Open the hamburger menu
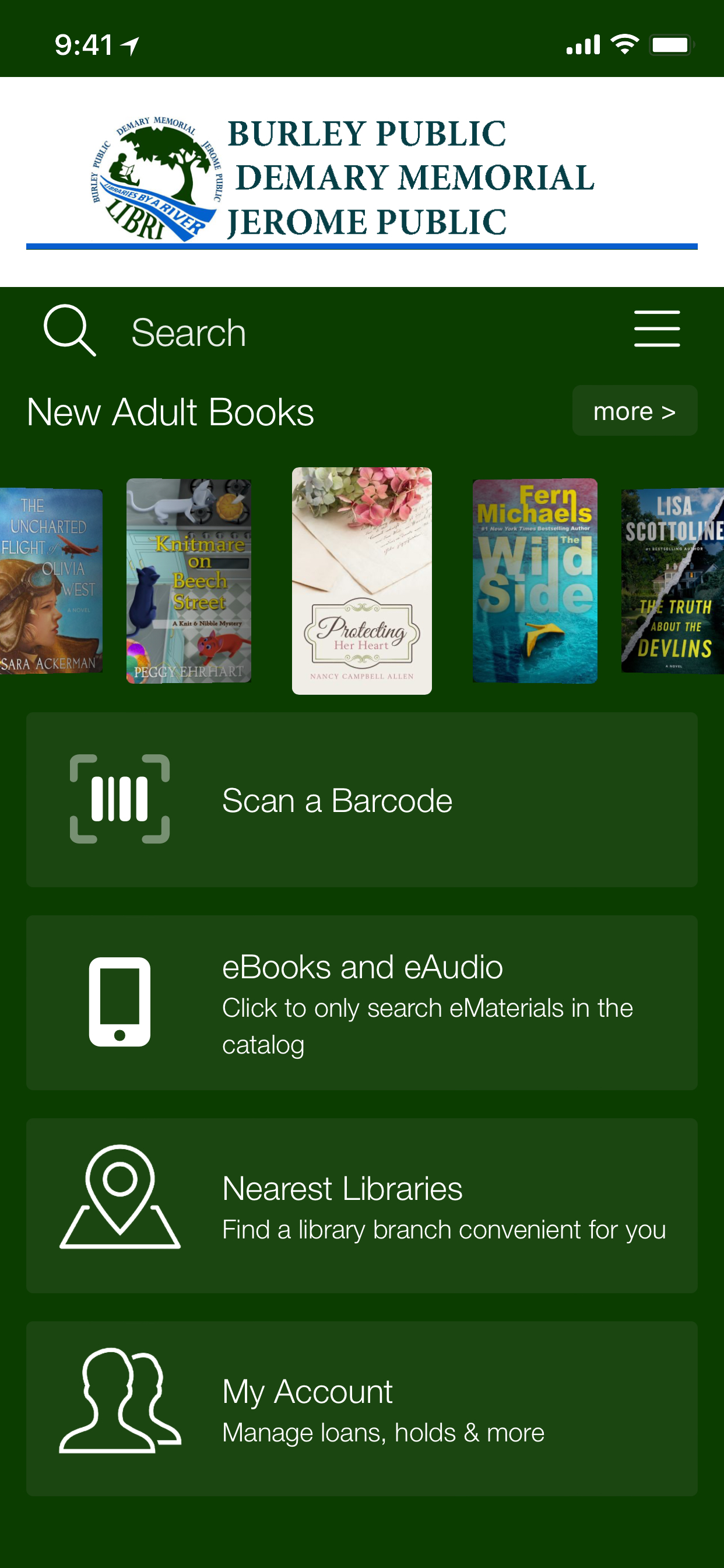The image size is (724, 1568). [656, 330]
